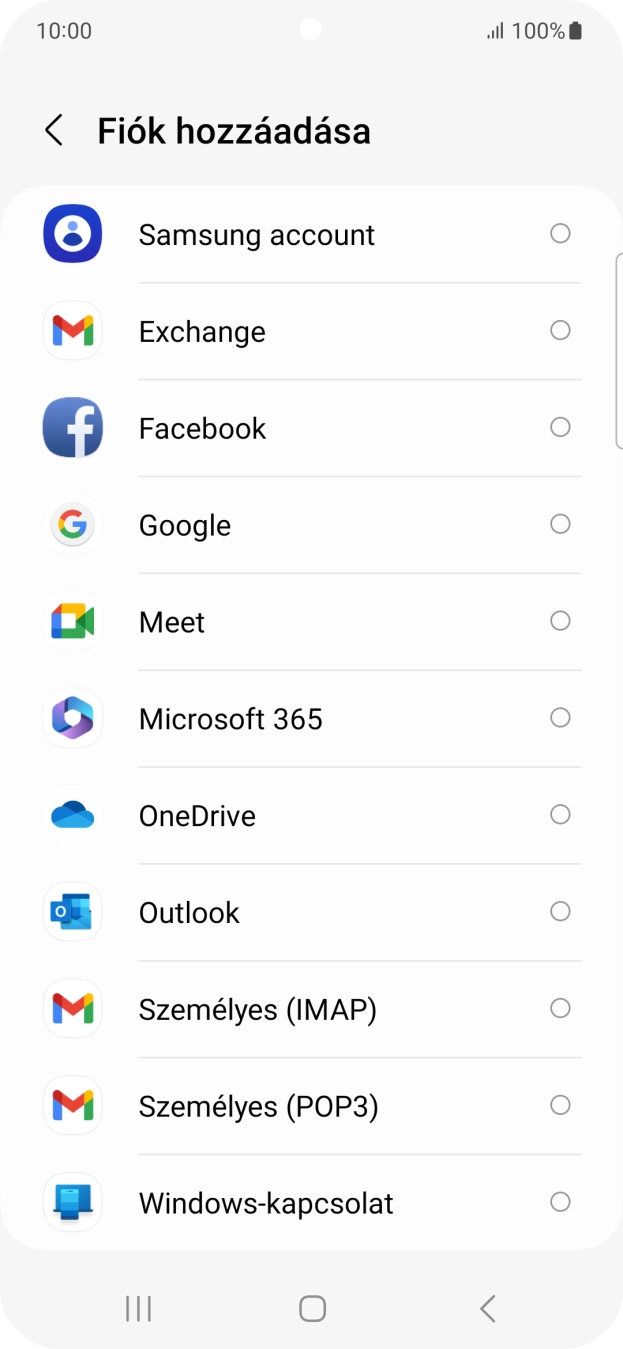Open Windows-kapcsolat account option
Viewport: 623px width, 1349px height.
[266, 1204]
